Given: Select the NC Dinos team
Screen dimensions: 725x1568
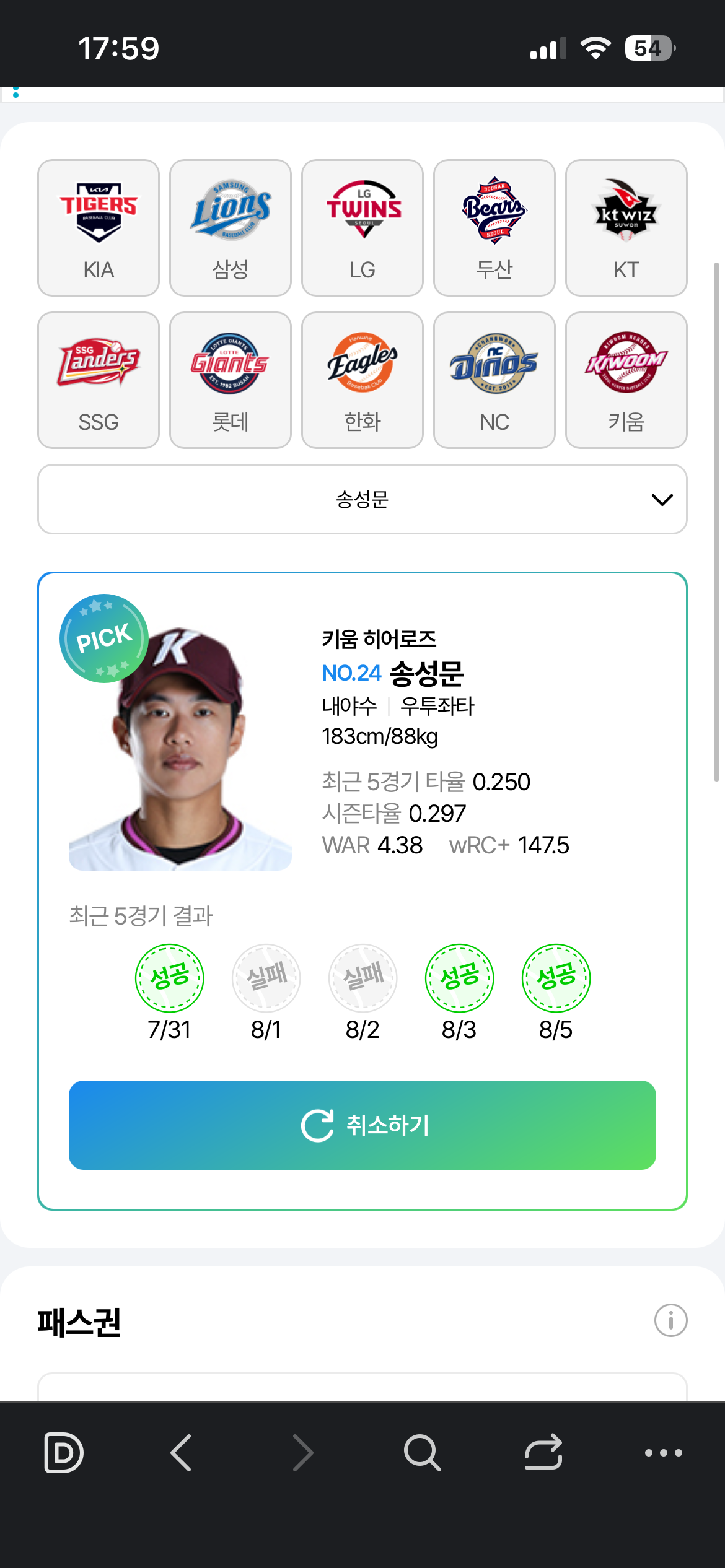Looking at the screenshot, I should [x=494, y=380].
